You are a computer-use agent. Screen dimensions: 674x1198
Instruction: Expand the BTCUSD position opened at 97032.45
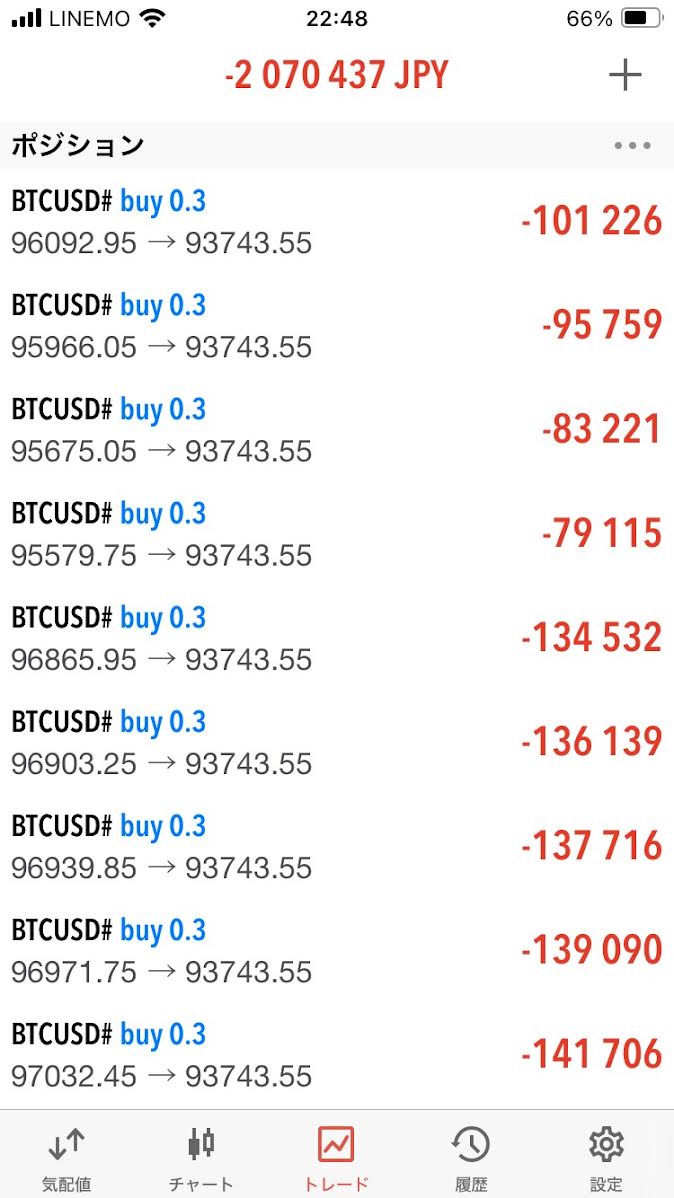click(x=336, y=1054)
